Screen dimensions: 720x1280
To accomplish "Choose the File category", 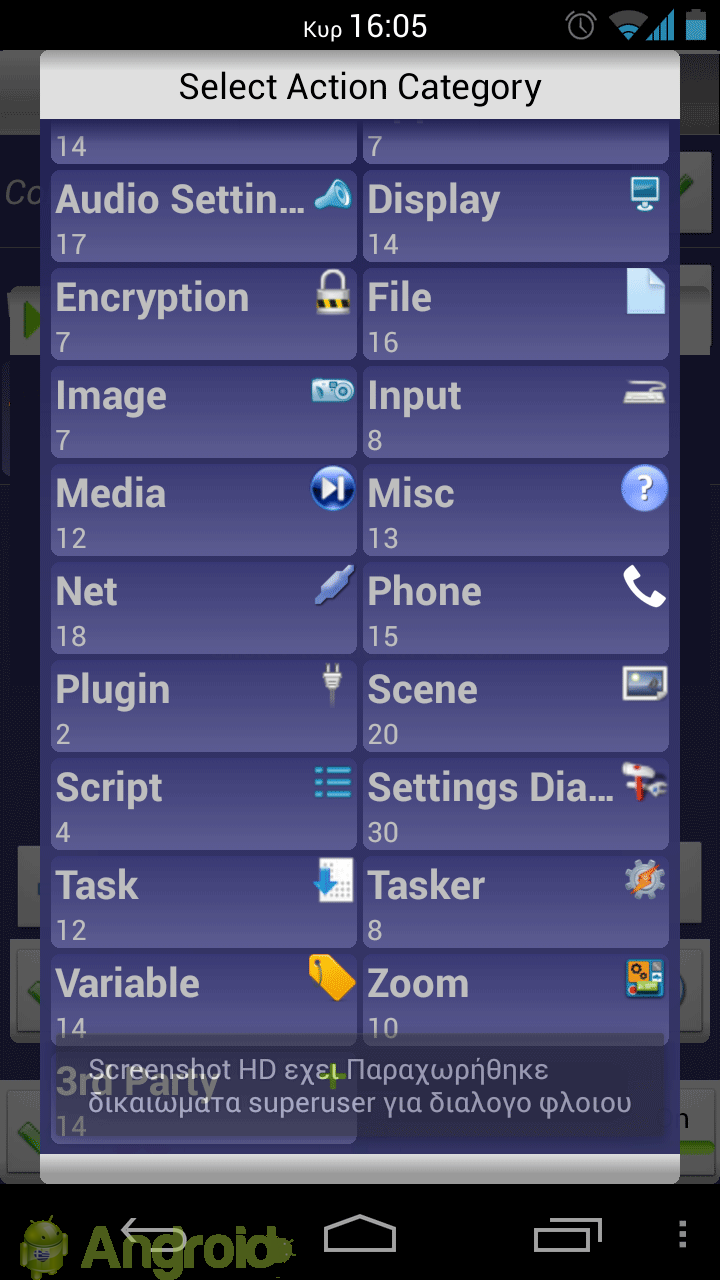I will coord(515,314).
